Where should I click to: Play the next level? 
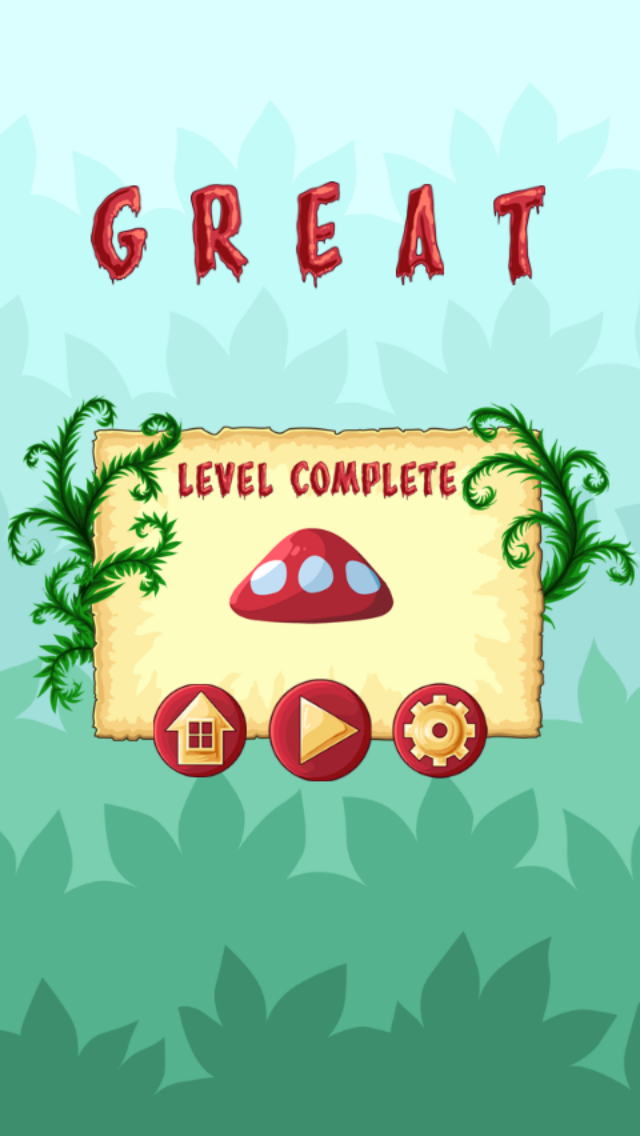coord(320,730)
